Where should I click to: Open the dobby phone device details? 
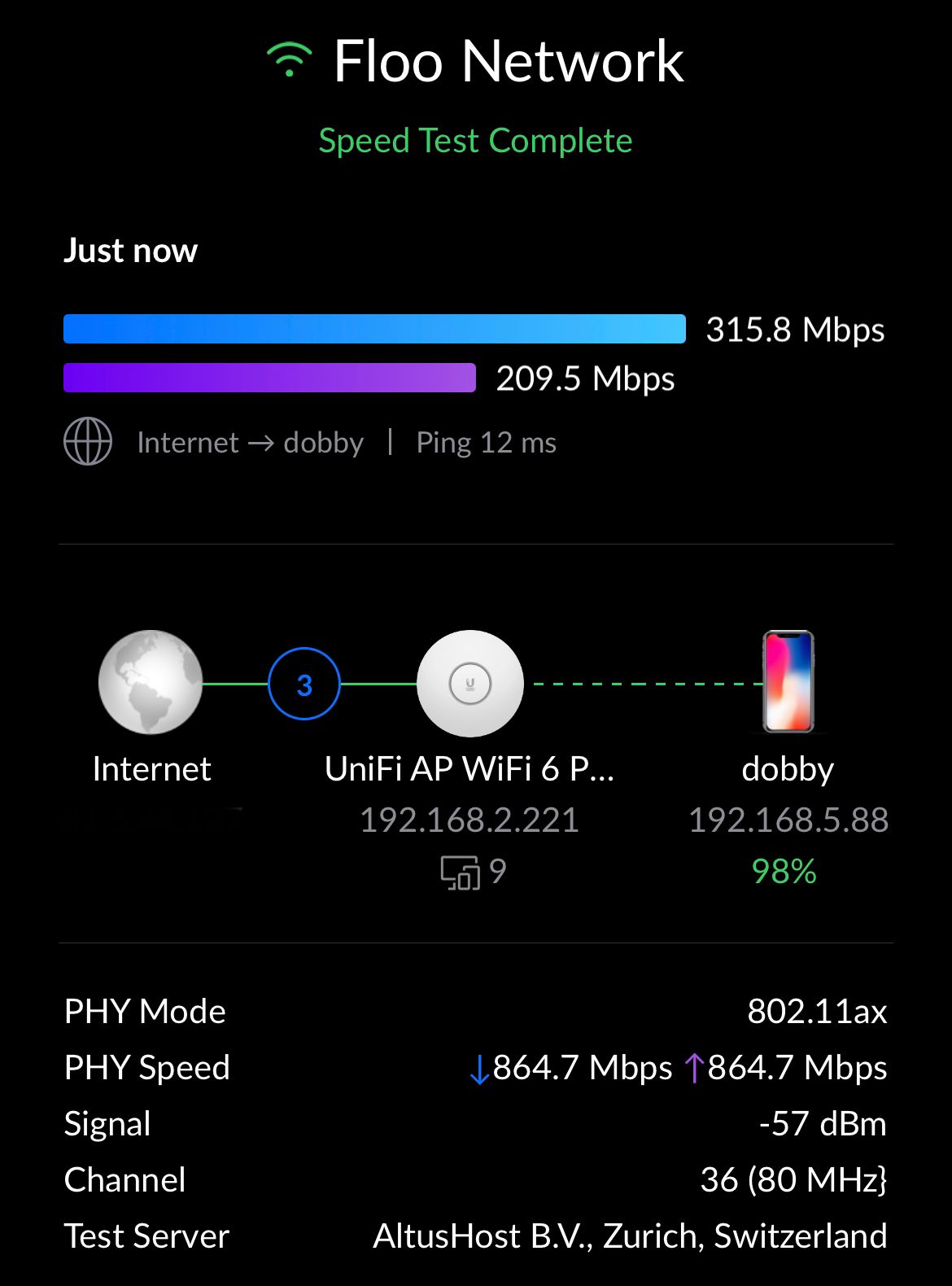[788, 682]
